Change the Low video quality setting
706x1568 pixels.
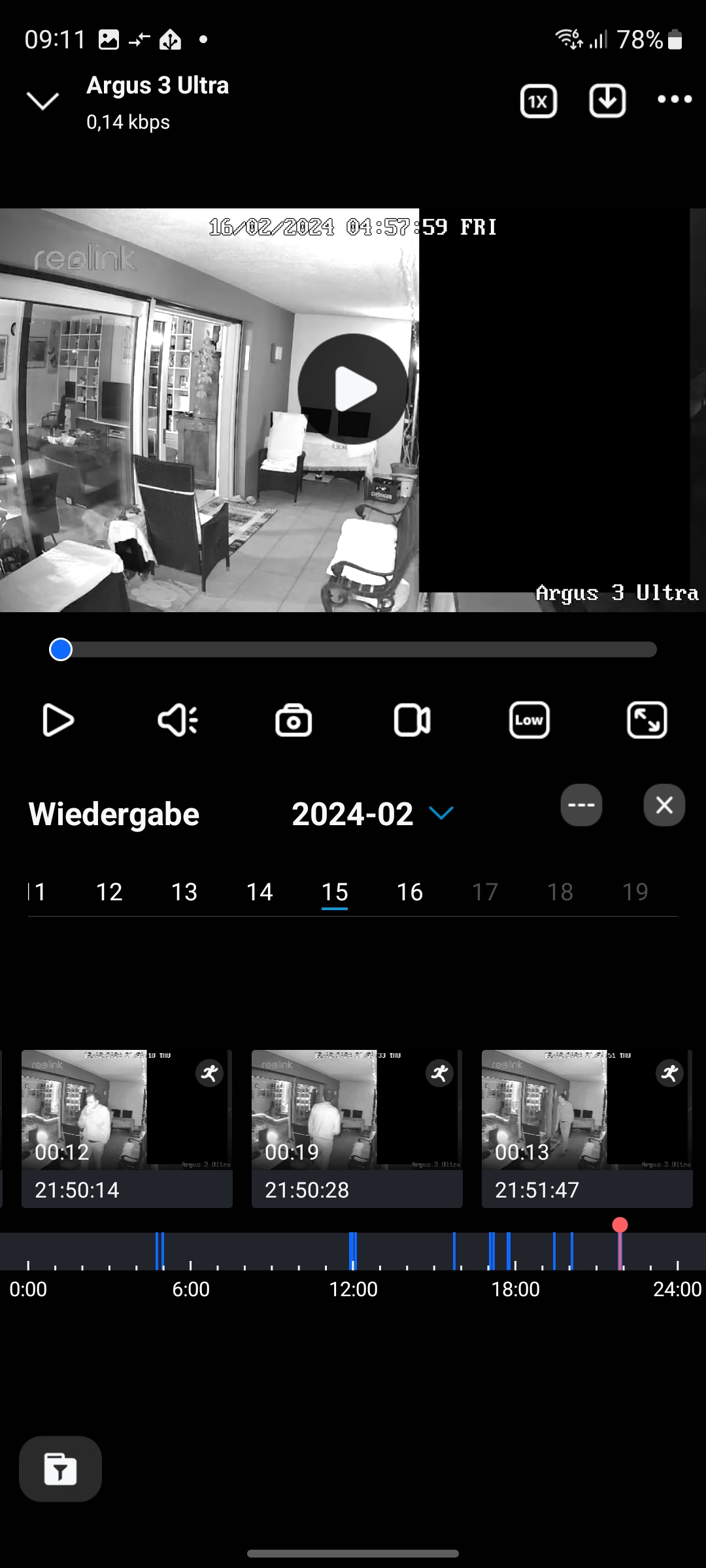[529, 720]
